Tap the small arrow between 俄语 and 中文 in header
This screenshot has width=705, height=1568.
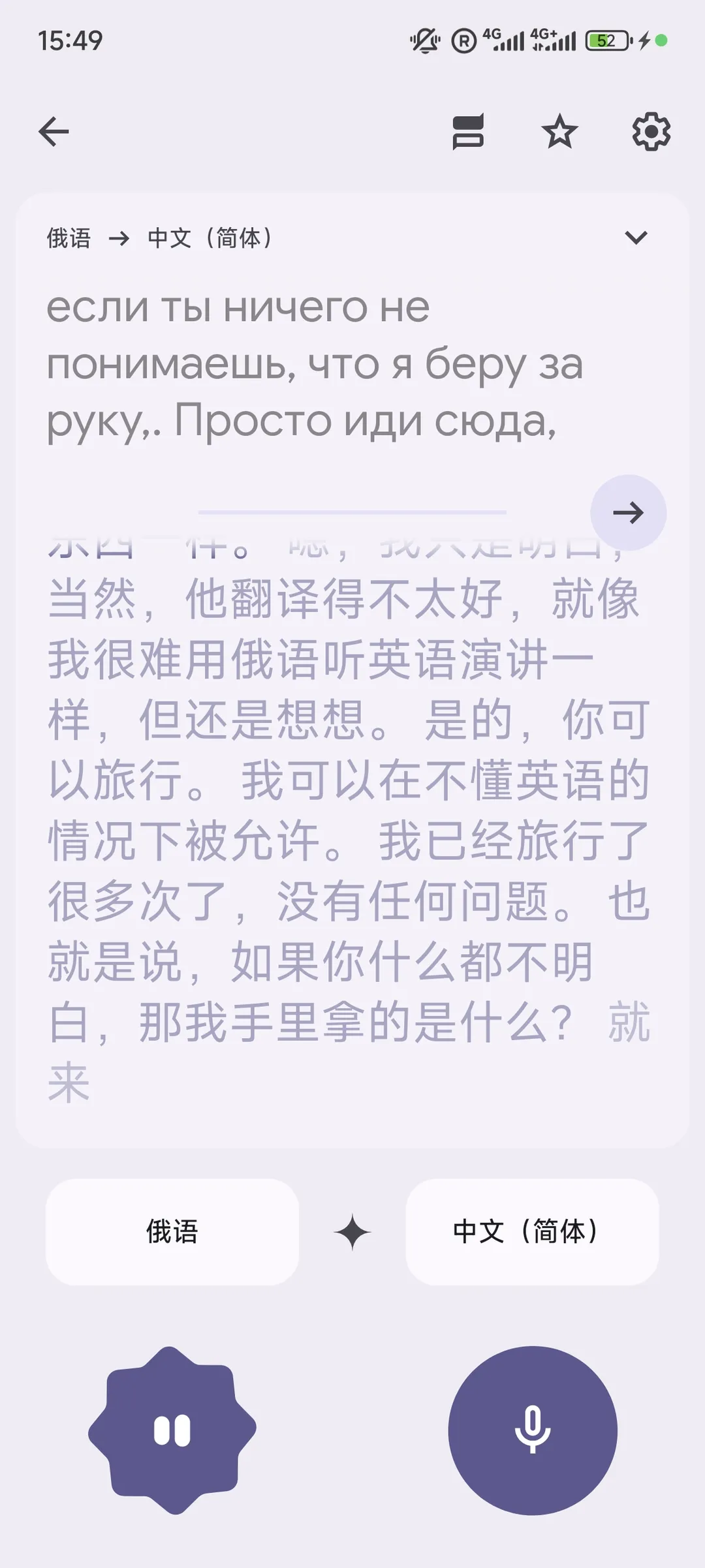click(119, 238)
